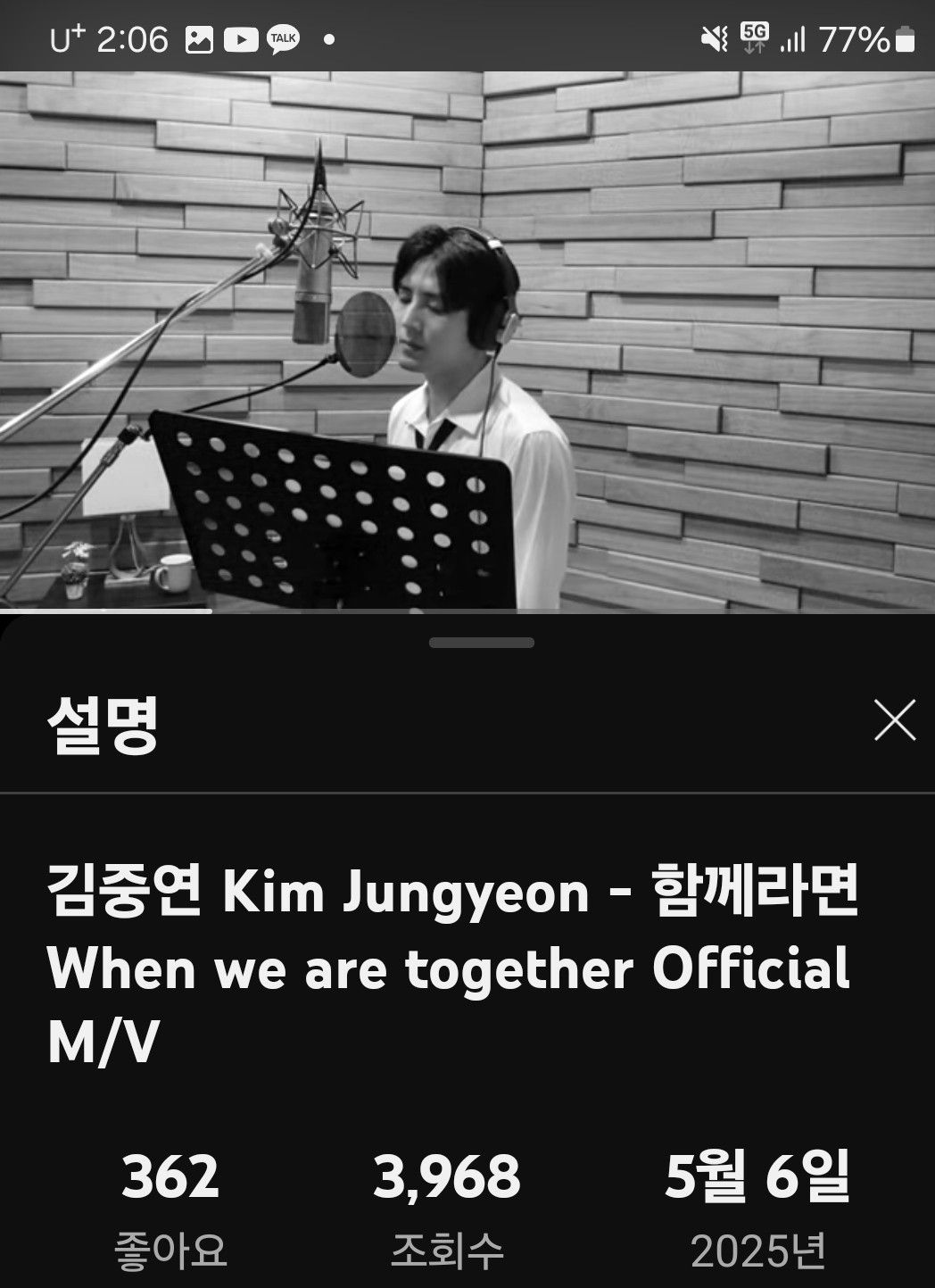
Task: Close the 설명 description panel
Action: click(x=895, y=720)
